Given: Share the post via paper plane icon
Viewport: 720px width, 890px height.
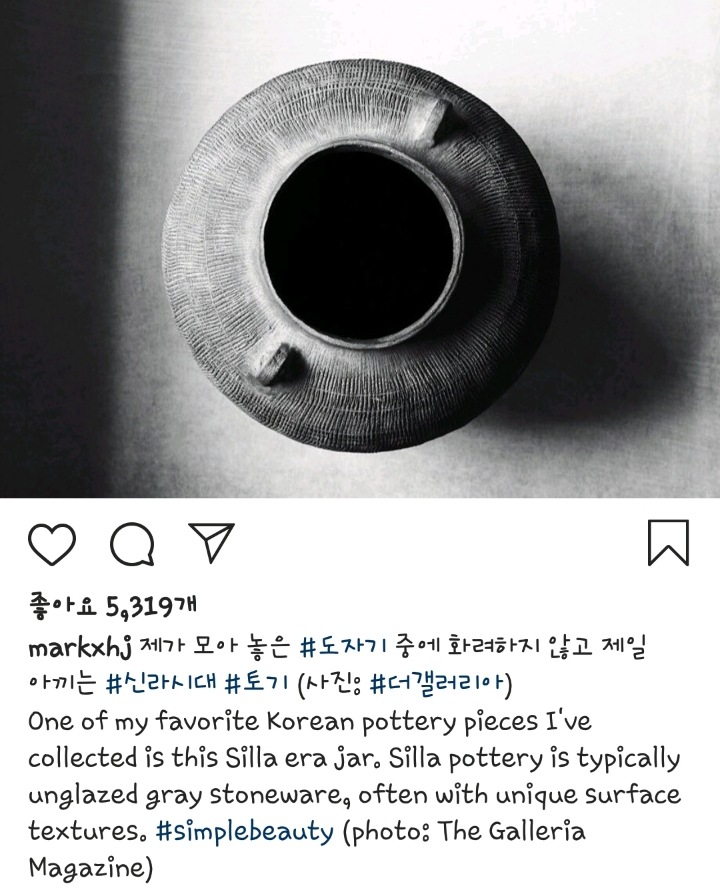Looking at the screenshot, I should (x=211, y=543).
